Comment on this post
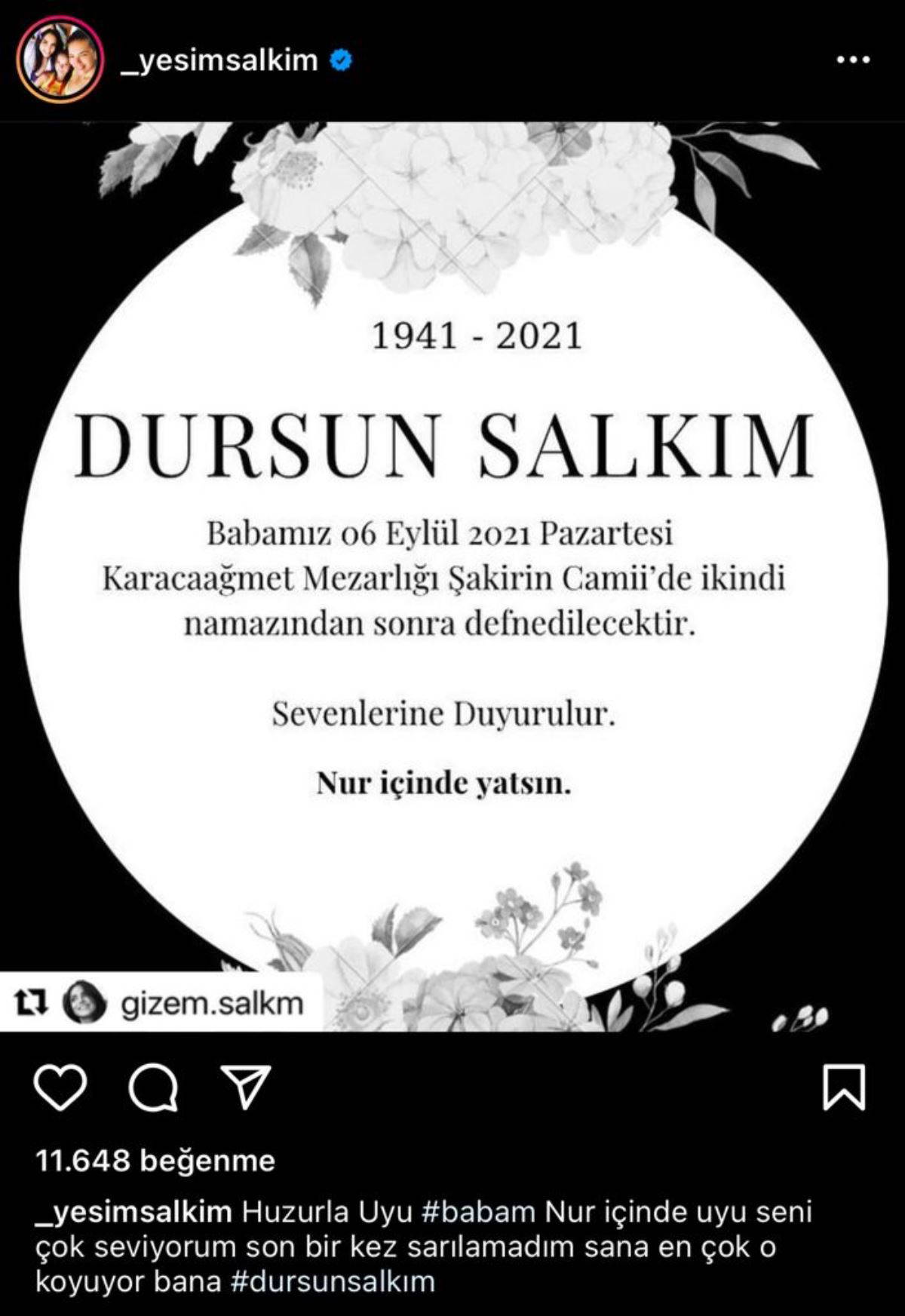 tap(153, 1087)
